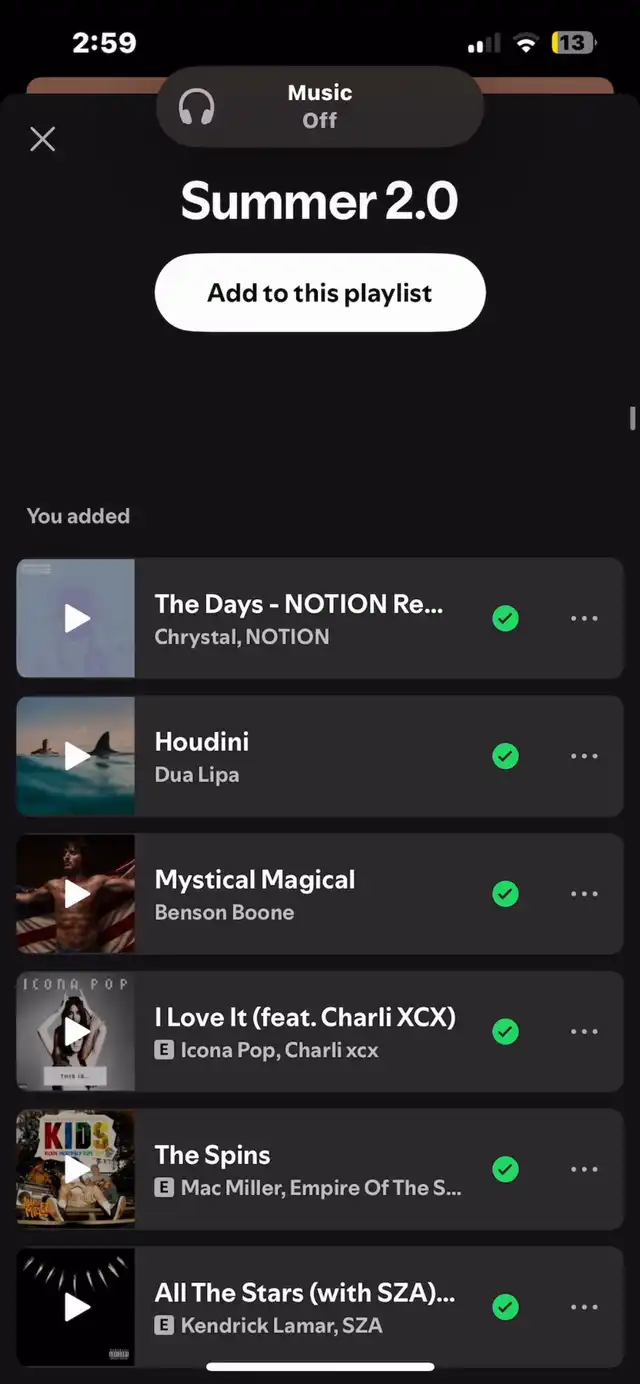Toggle the checkmark on I Love It

click(x=506, y=1031)
